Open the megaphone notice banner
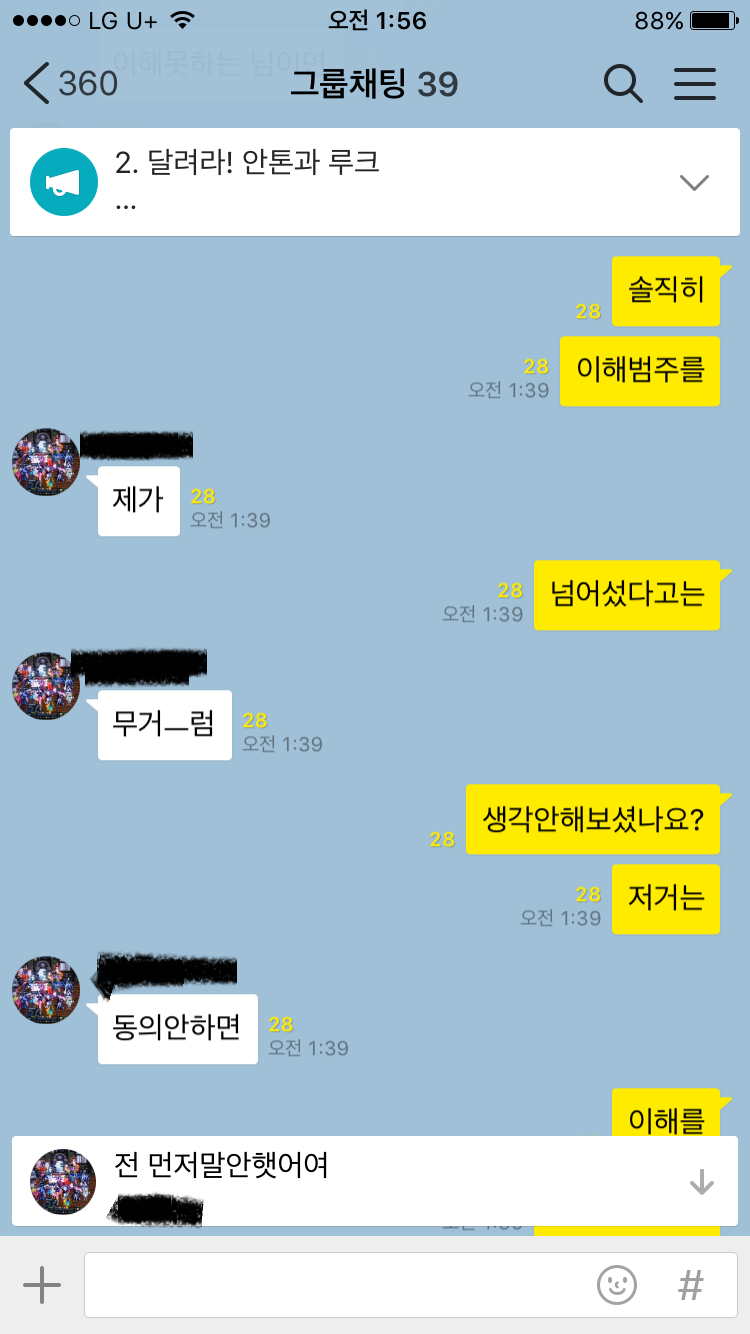The image size is (750, 1334). tap(64, 182)
